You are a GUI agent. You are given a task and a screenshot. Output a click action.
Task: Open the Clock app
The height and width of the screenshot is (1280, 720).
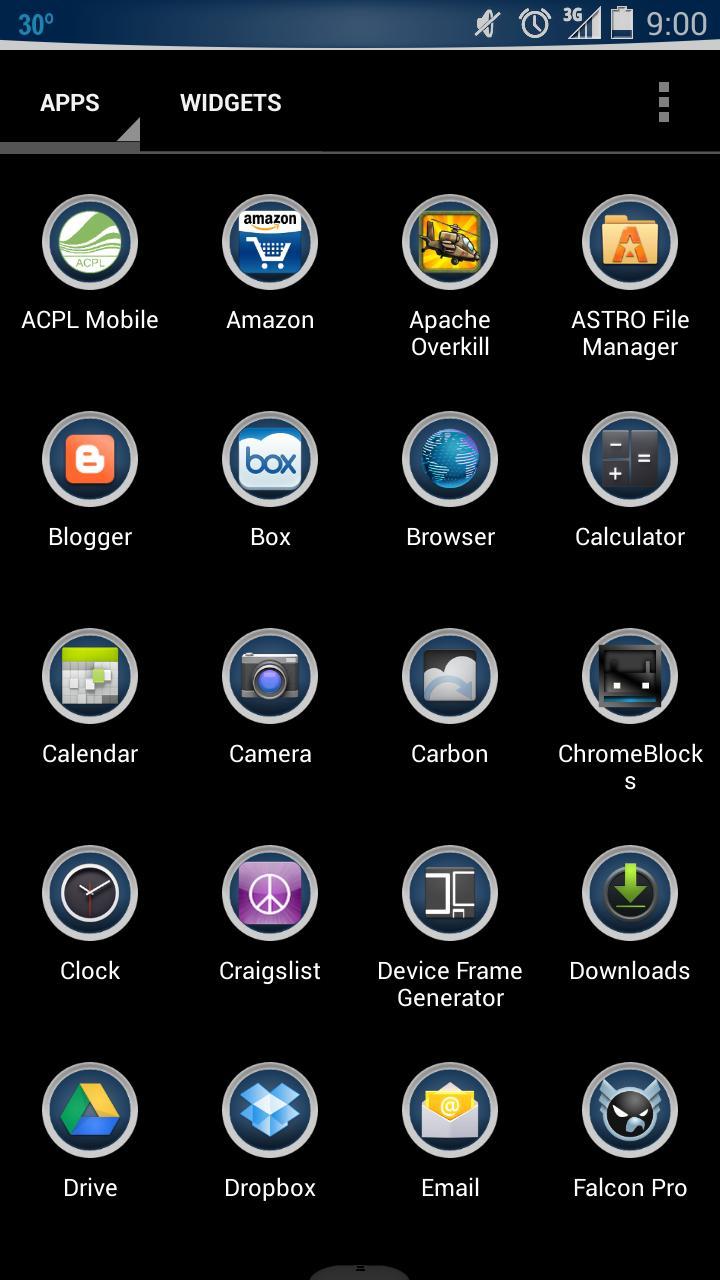[90, 893]
